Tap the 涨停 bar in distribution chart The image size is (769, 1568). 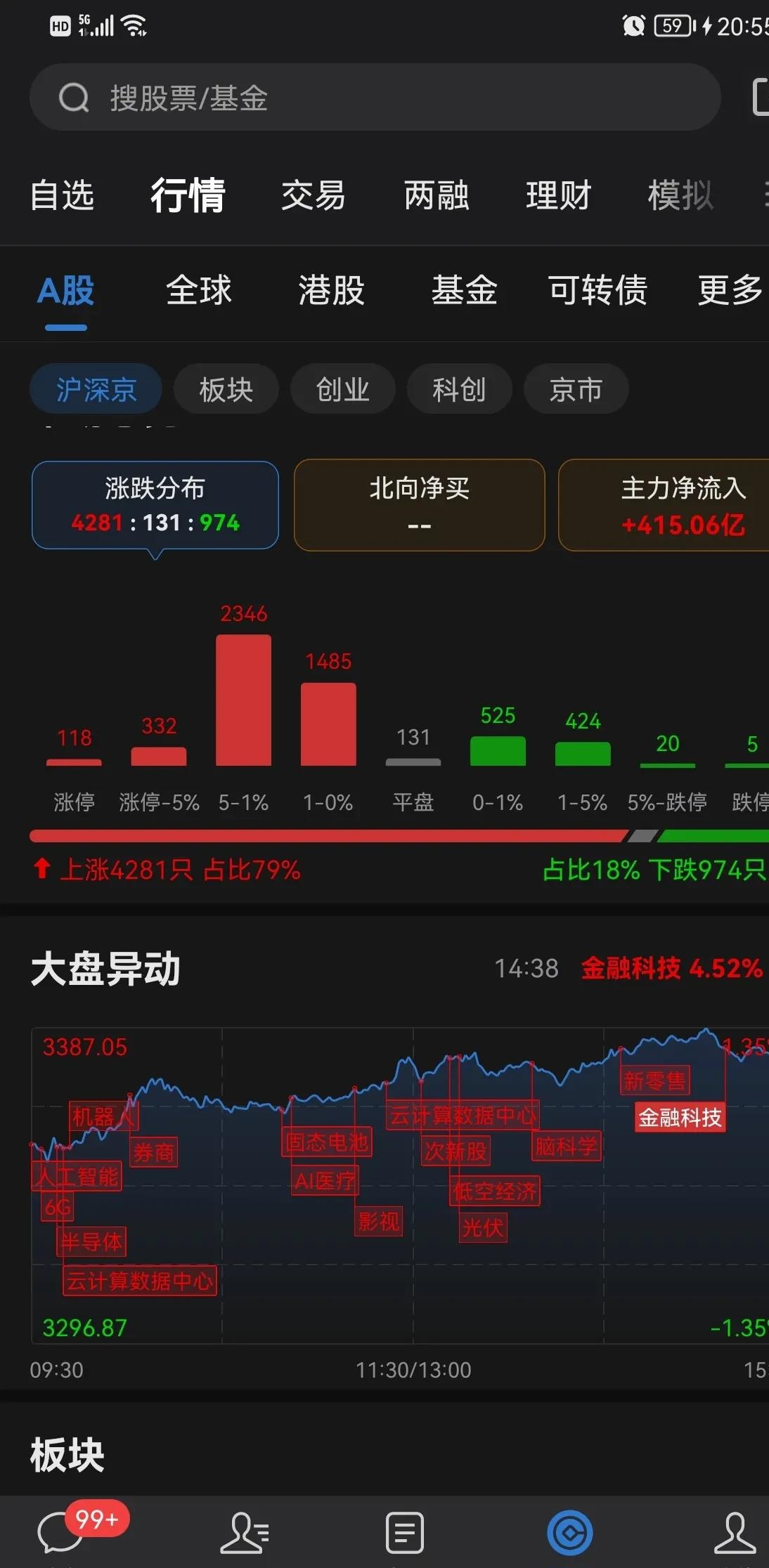pyautogui.click(x=73, y=762)
